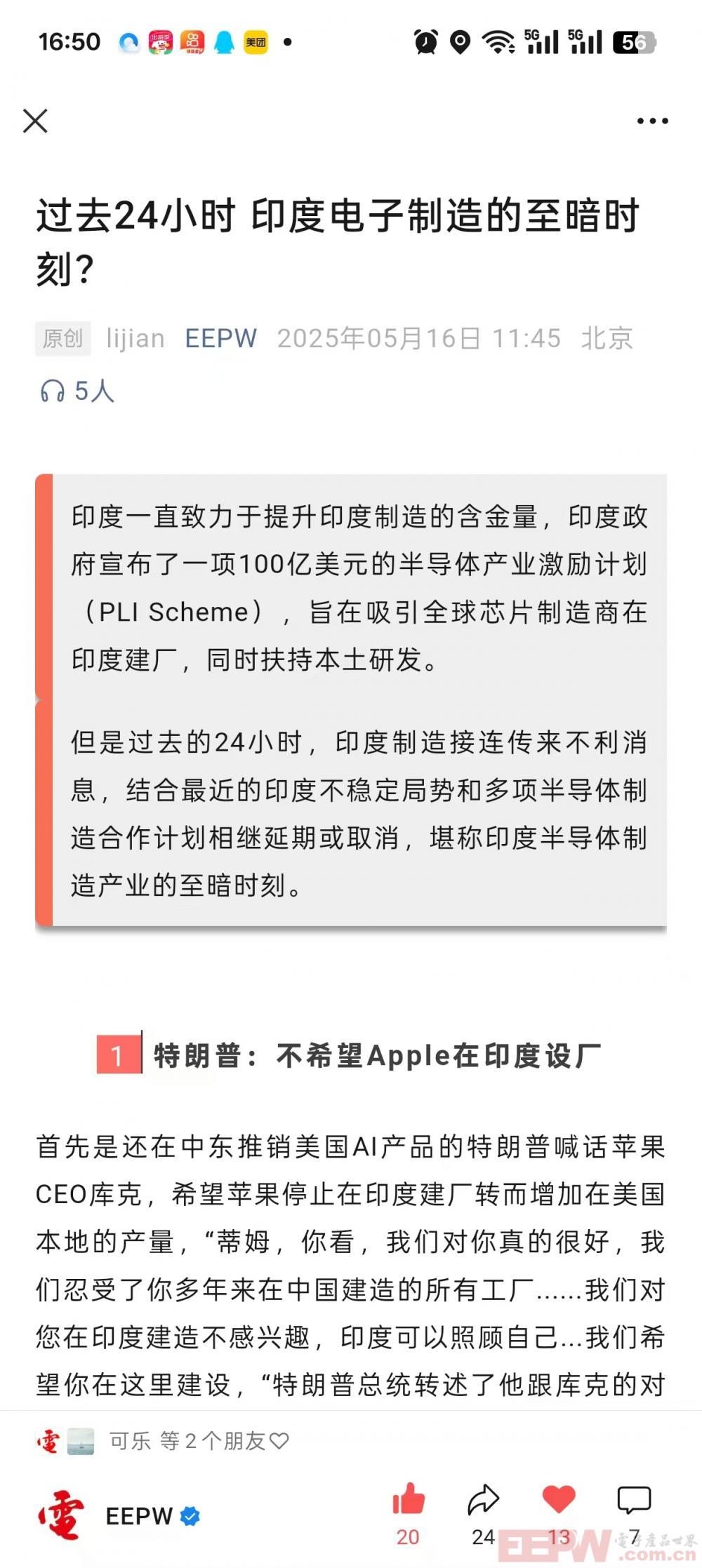Tap the heart icon showing 13
Image resolution: width=702 pixels, height=1568 pixels.
click(559, 1500)
